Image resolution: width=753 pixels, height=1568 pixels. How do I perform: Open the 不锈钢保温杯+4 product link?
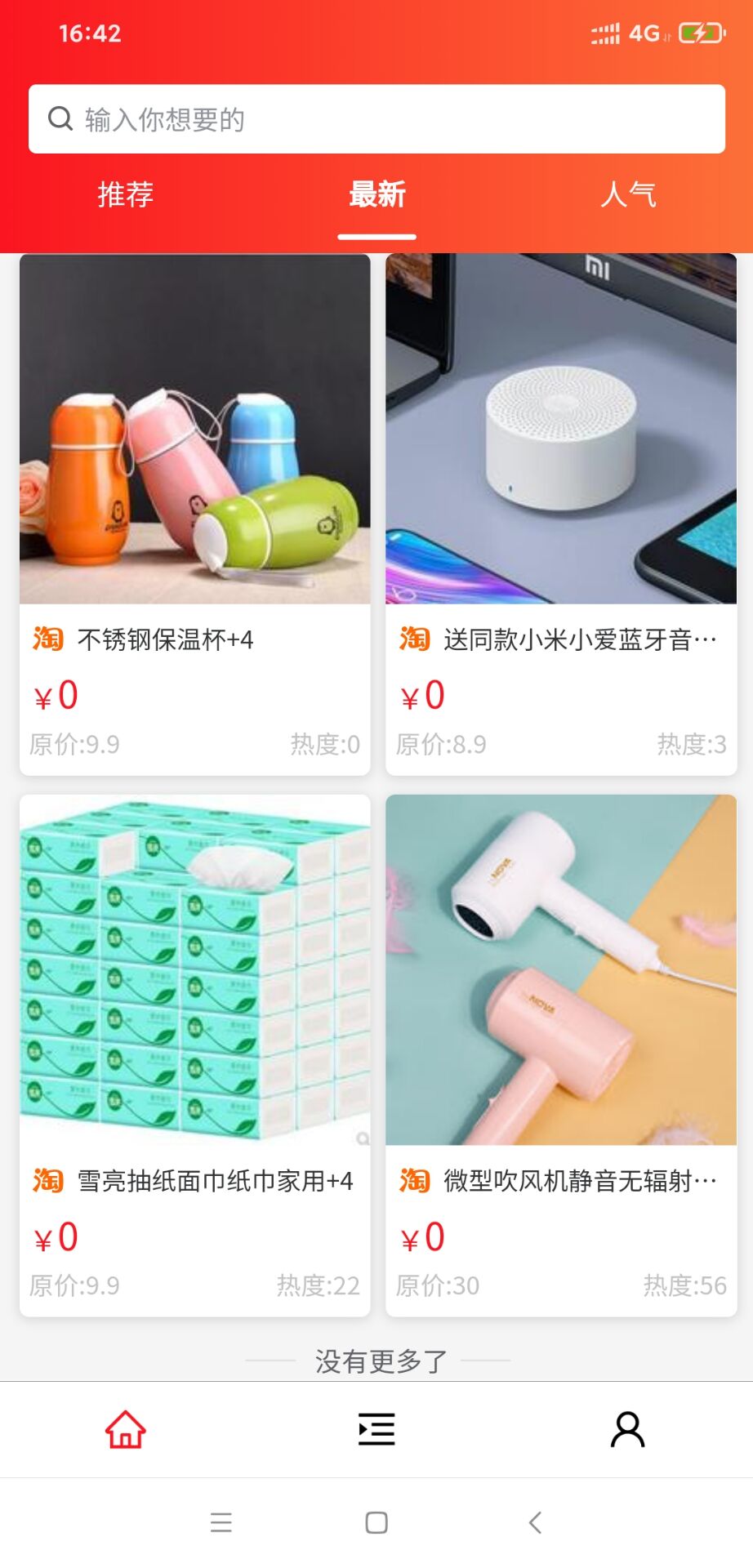tap(167, 639)
